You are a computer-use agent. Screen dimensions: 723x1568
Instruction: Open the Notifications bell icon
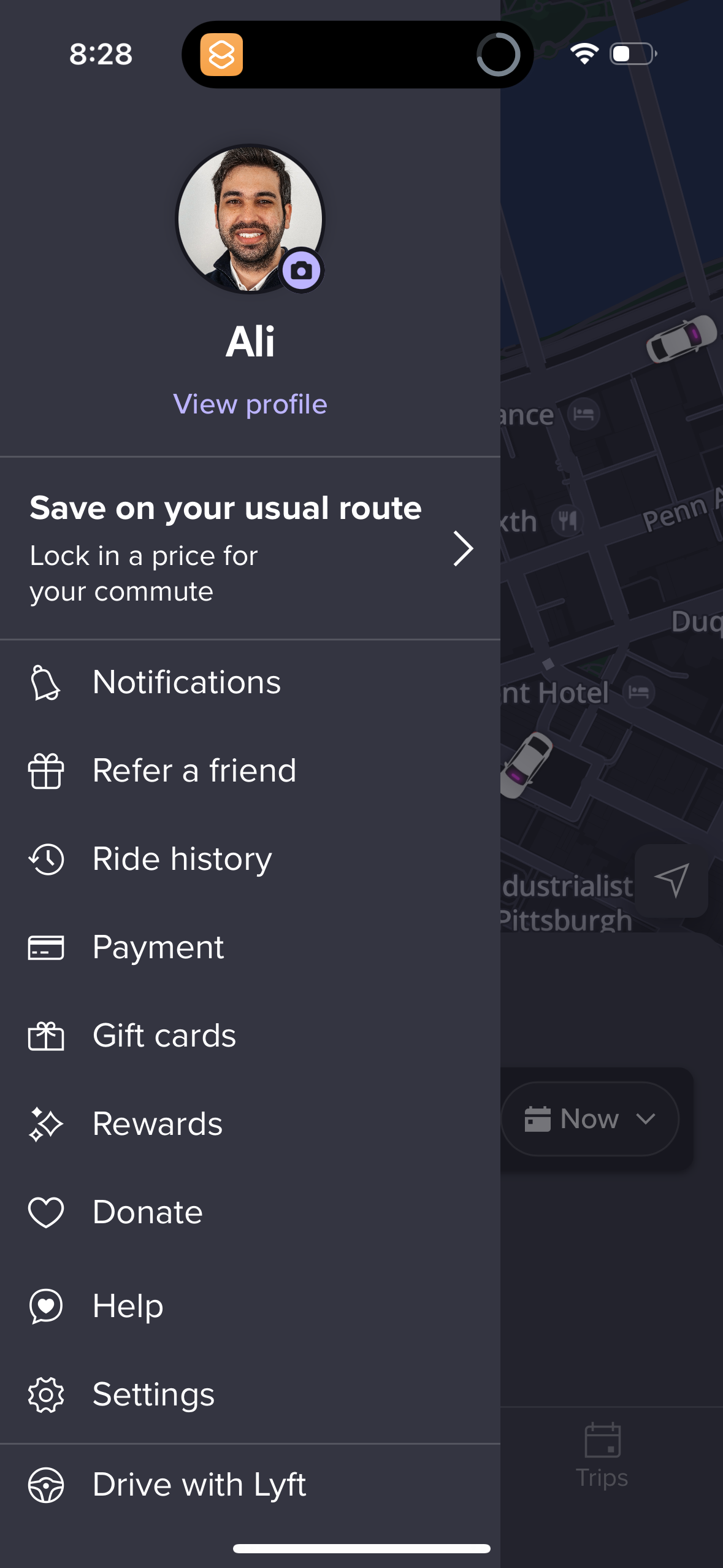pyautogui.click(x=46, y=683)
